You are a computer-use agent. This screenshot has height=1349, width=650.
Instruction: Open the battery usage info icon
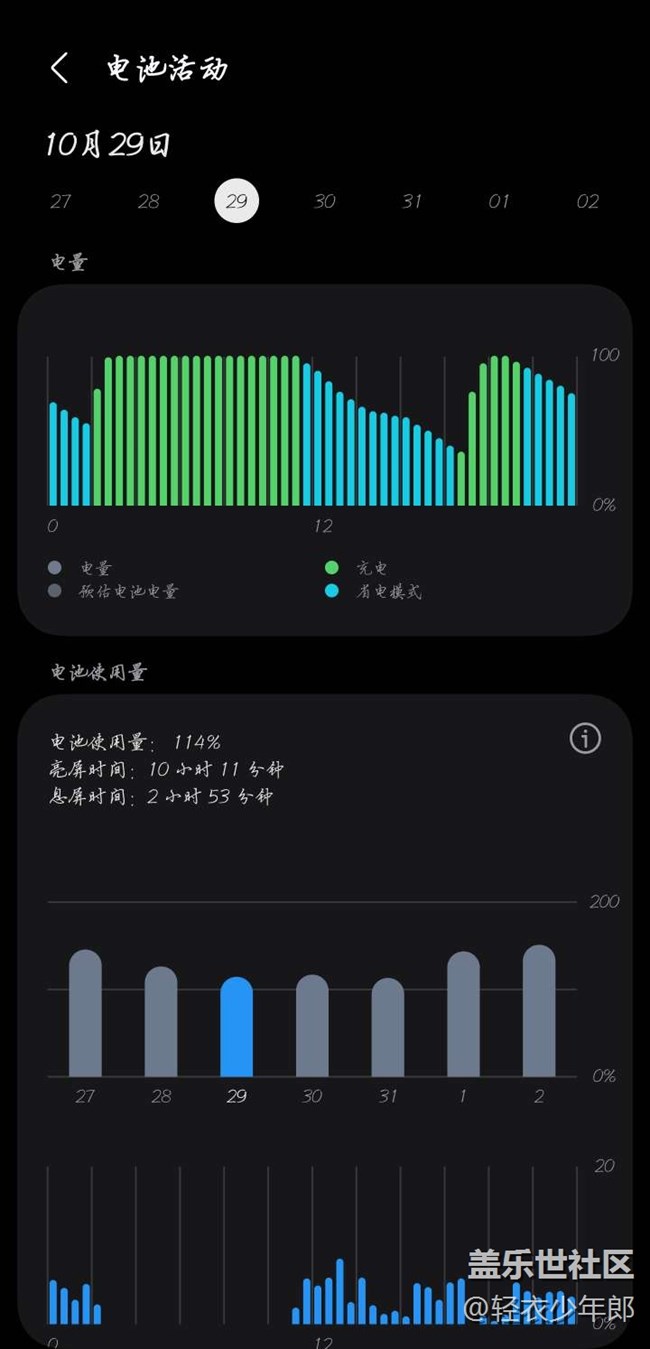585,739
